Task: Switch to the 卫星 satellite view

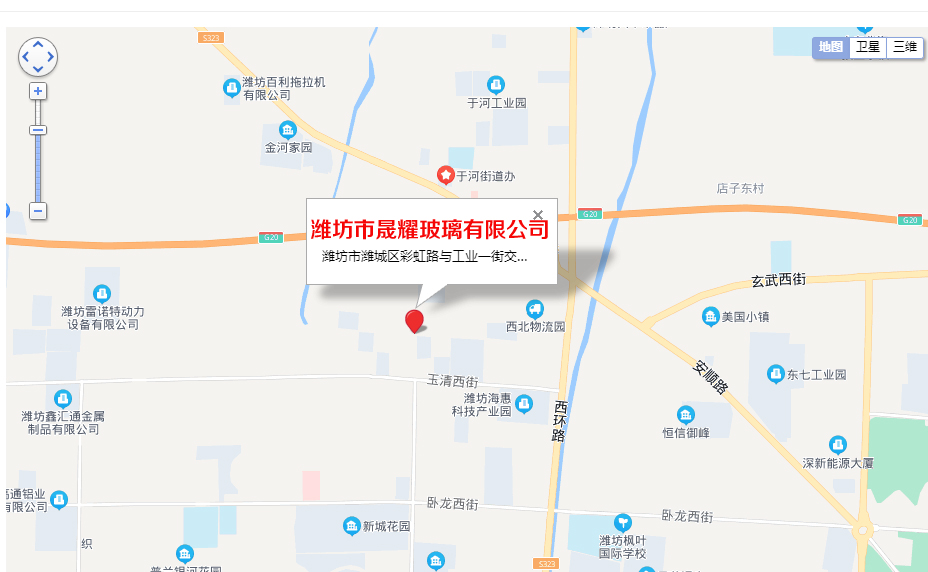Action: 867,47
